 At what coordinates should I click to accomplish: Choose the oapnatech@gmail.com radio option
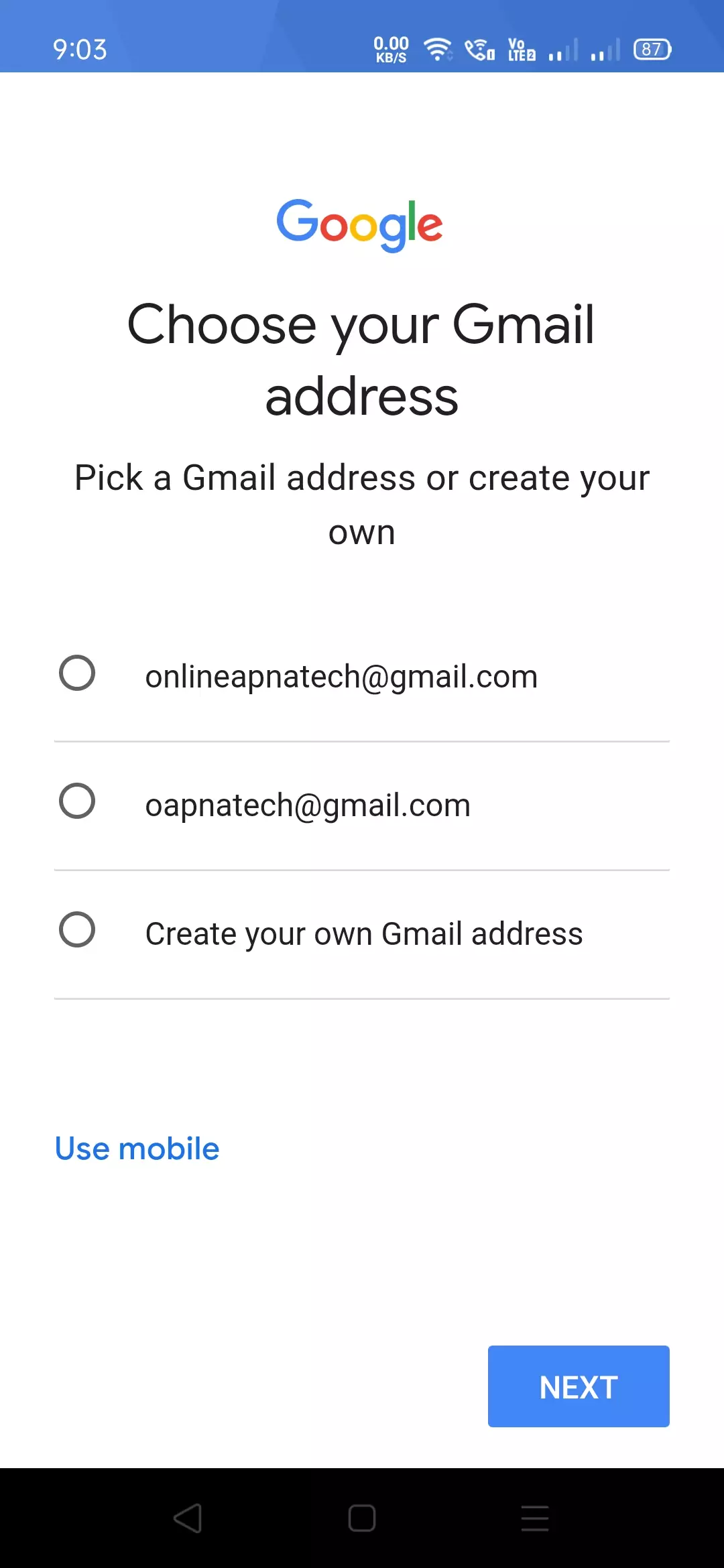[x=77, y=801]
